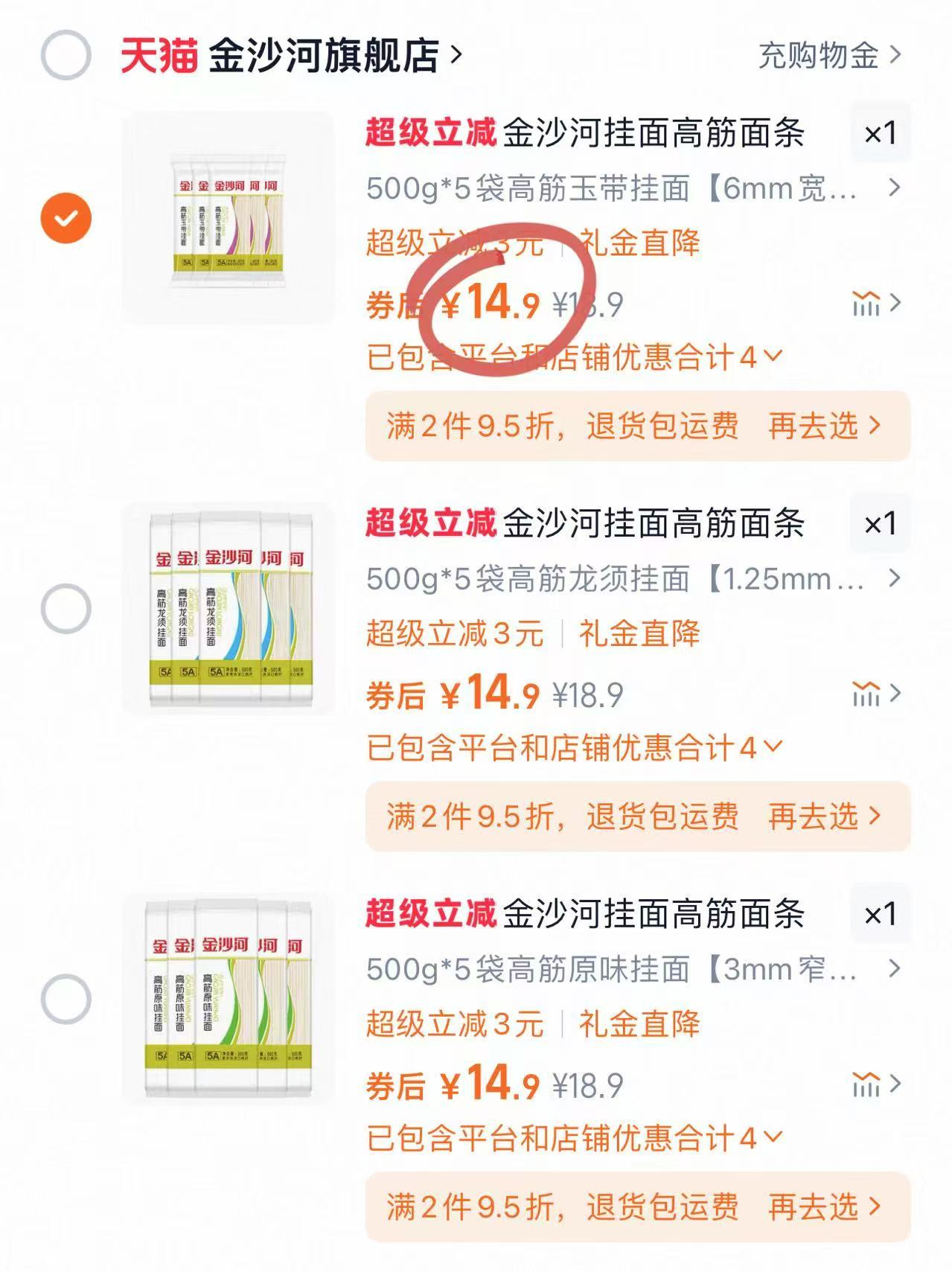Click the 玉带挂面 product thumbnail image
Viewport: 952px width, 1272px height.
pyautogui.click(x=227, y=220)
